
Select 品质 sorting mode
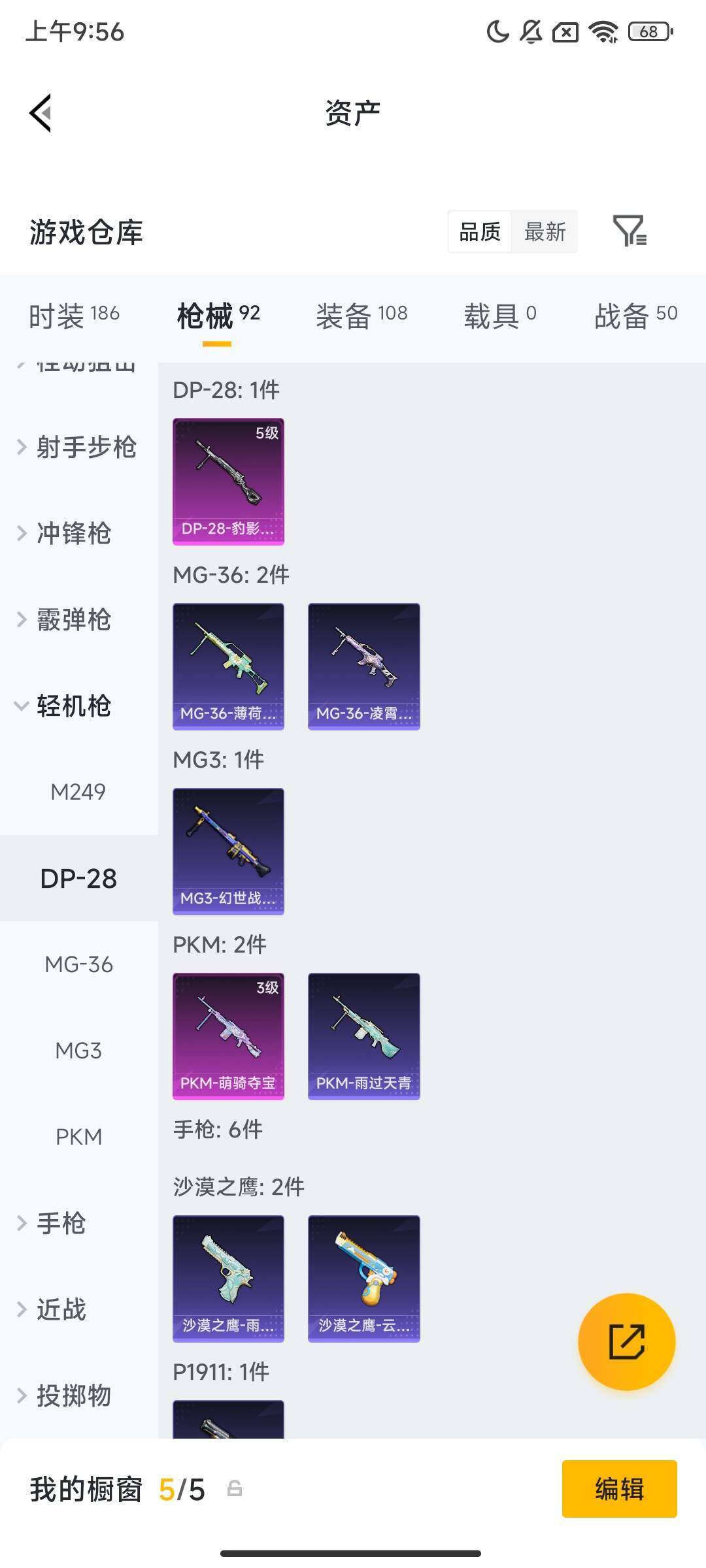coord(481,232)
